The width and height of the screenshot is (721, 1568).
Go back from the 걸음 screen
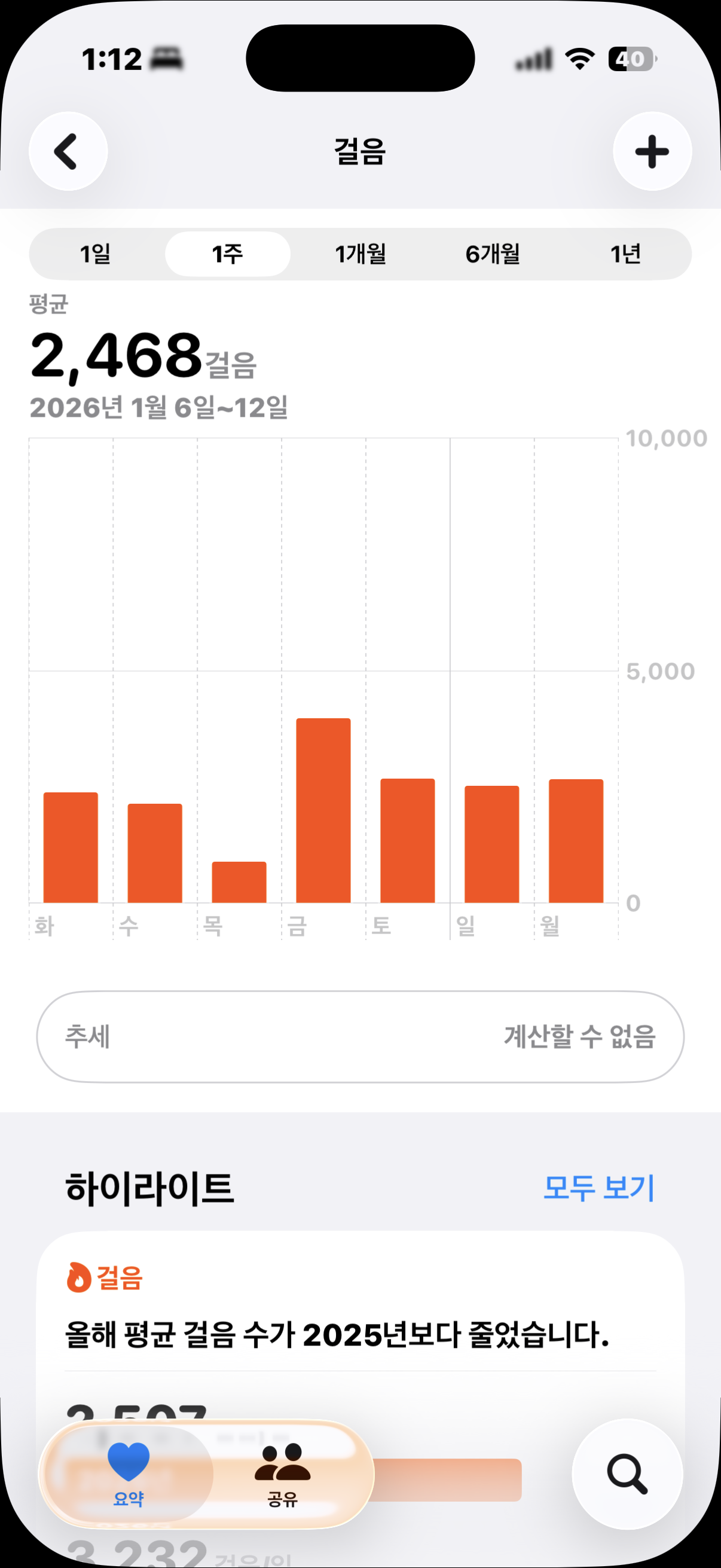(68, 151)
